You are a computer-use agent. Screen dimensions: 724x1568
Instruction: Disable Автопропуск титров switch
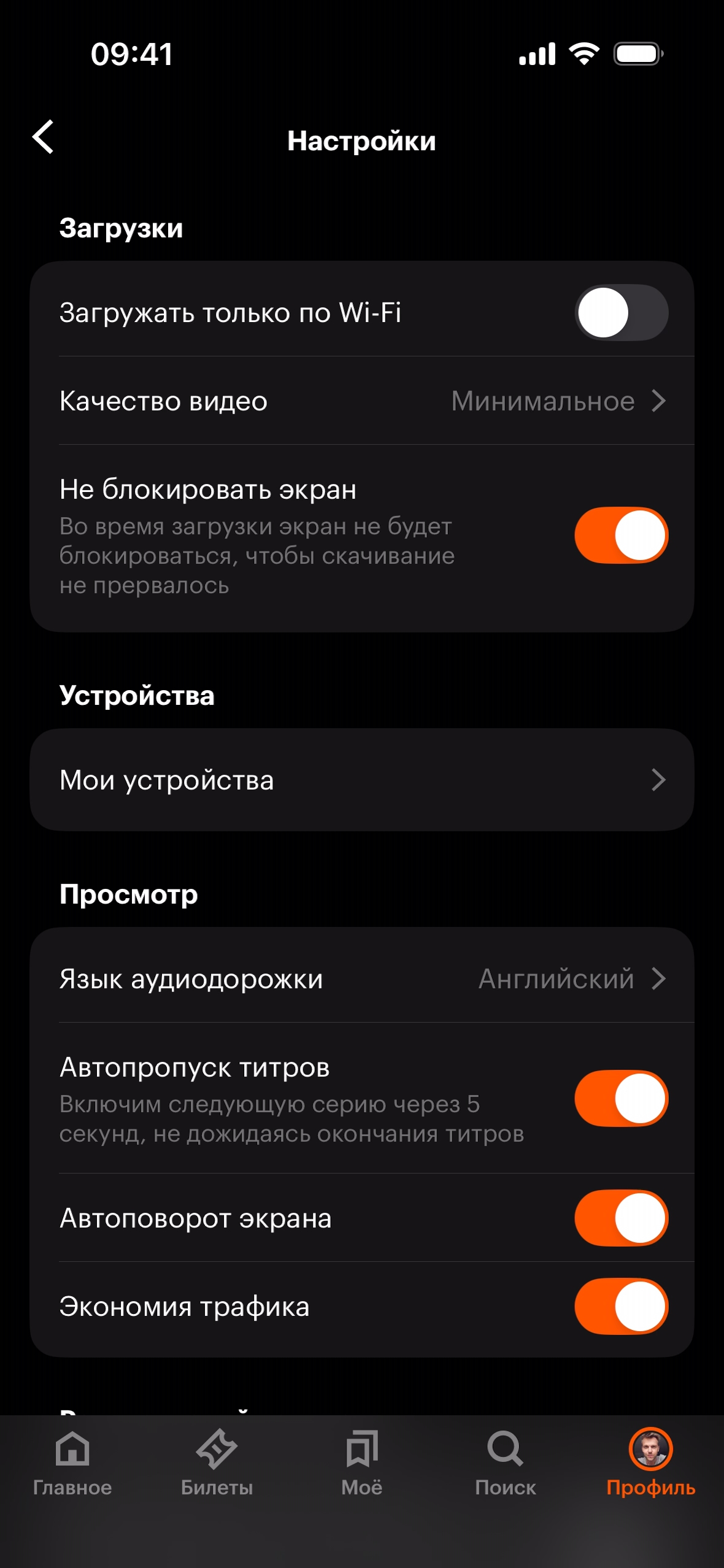621,1098
